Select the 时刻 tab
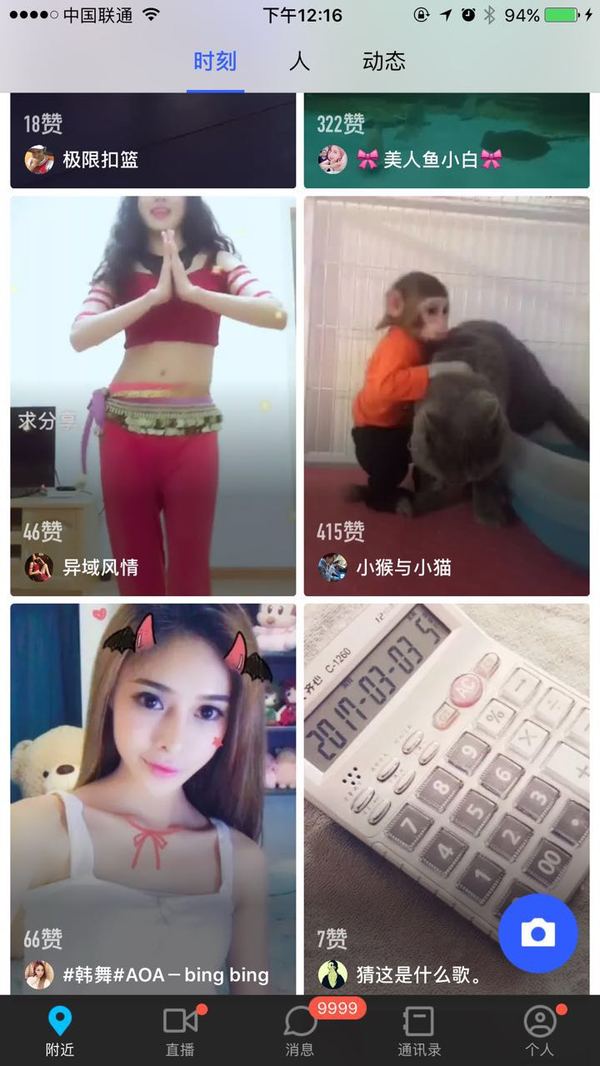This screenshot has height=1066, width=600. pyautogui.click(x=215, y=61)
